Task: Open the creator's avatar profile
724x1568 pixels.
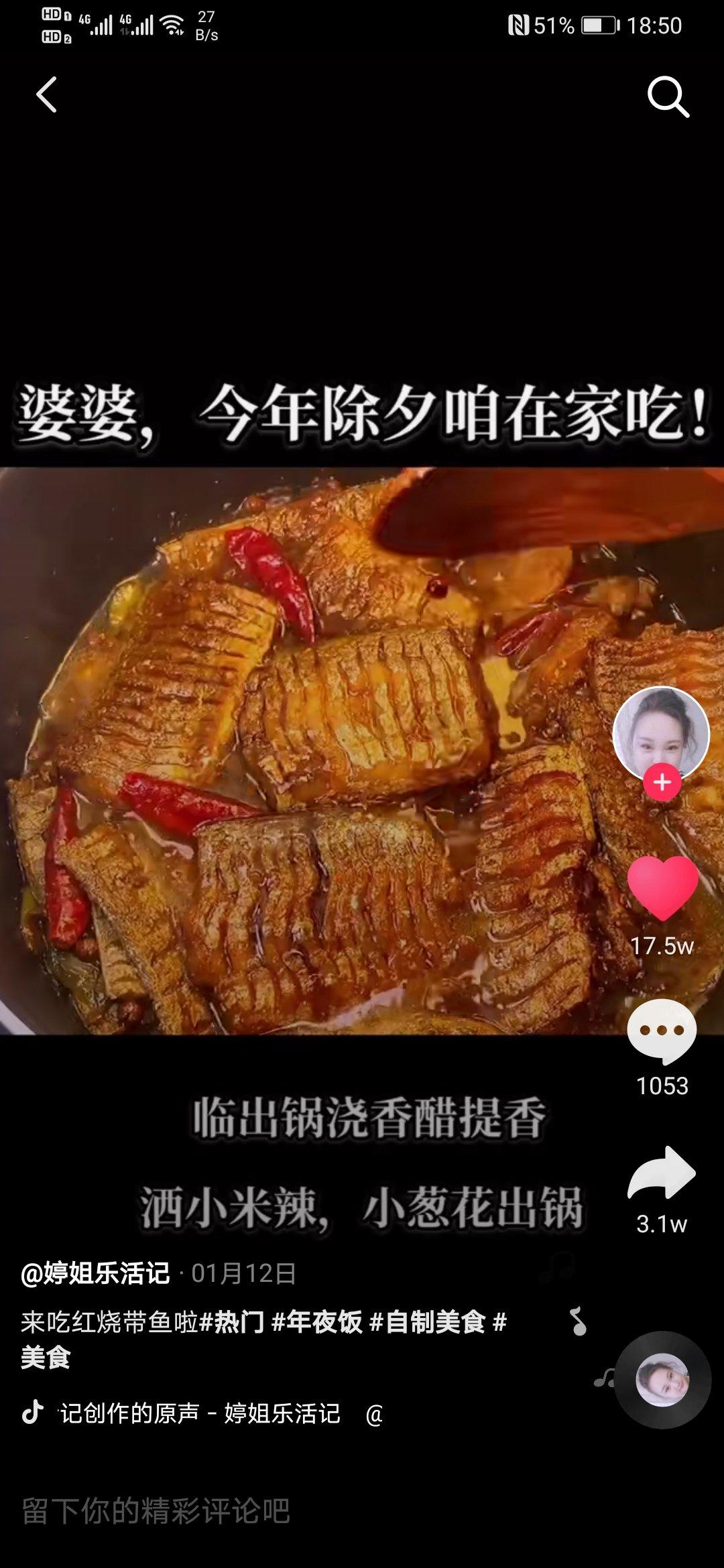Action: tap(661, 732)
